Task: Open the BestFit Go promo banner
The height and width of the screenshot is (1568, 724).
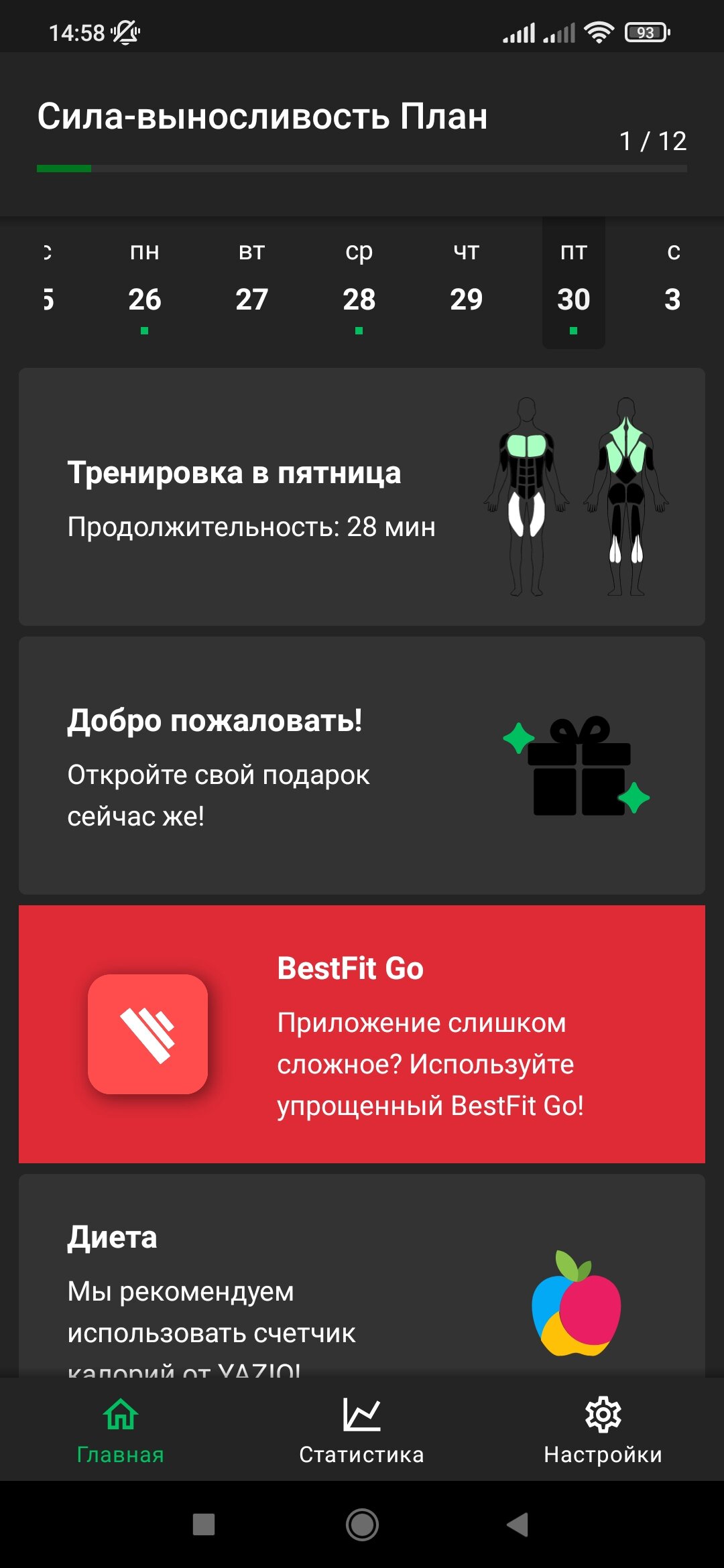Action: [x=362, y=1034]
